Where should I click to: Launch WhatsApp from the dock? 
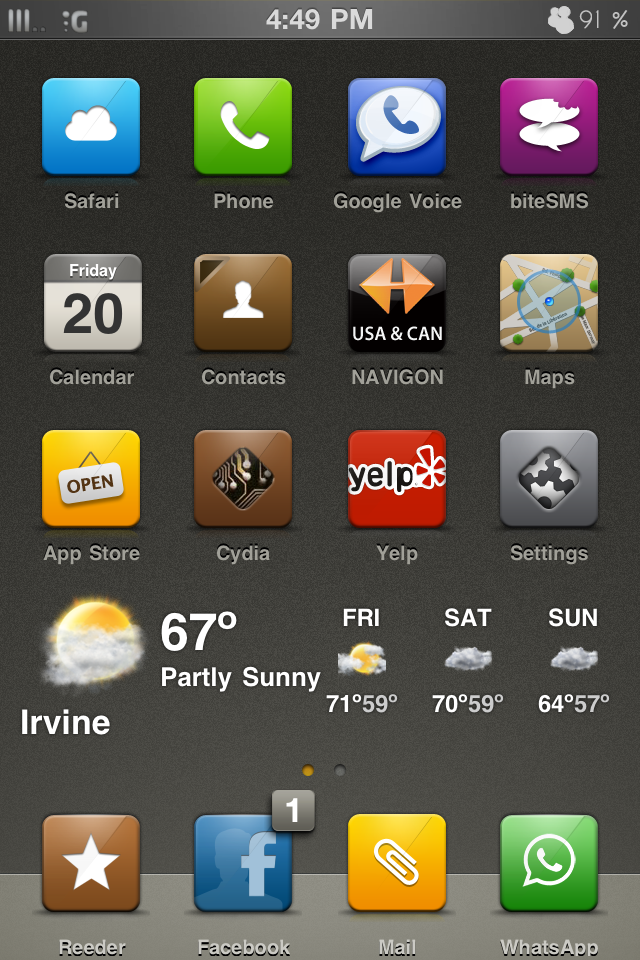click(549, 863)
